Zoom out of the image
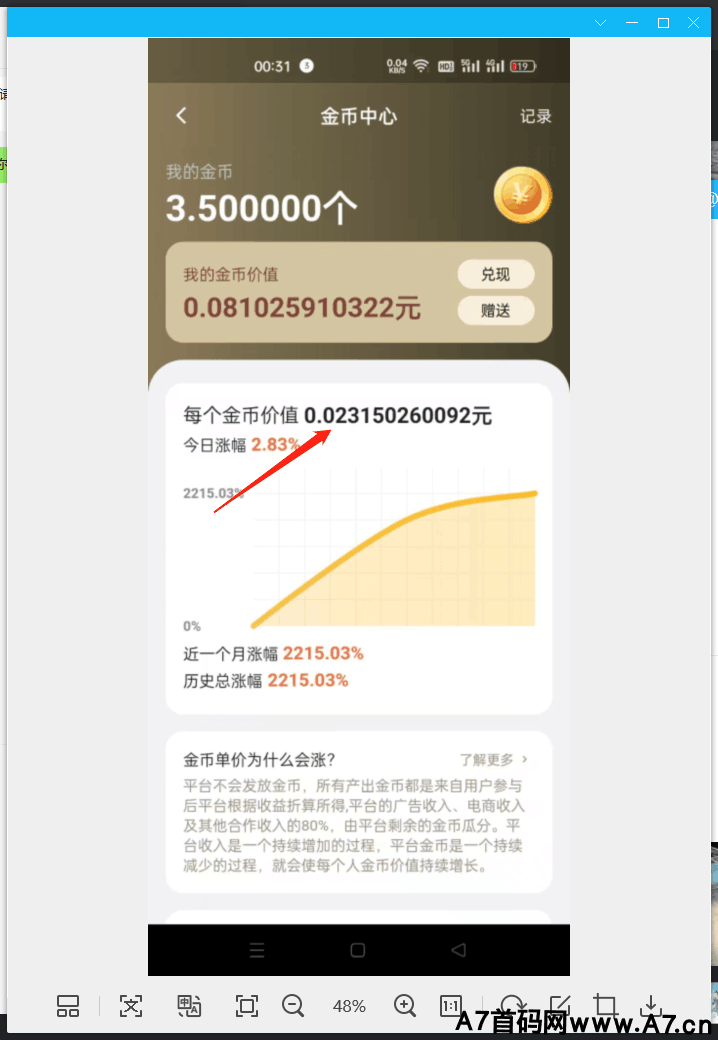The width and height of the screenshot is (718, 1040). [x=293, y=1006]
